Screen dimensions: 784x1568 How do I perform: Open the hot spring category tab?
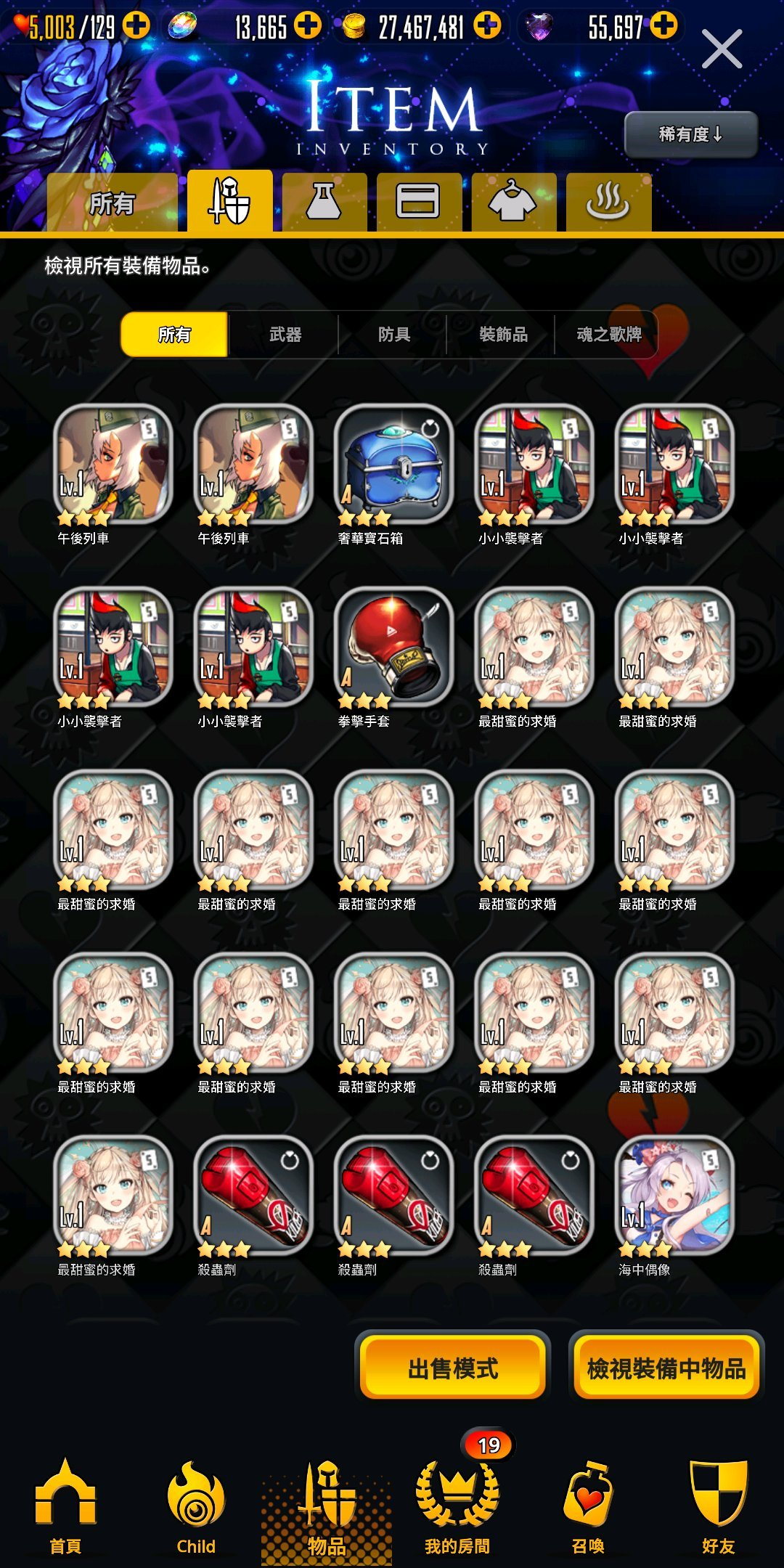[608, 202]
